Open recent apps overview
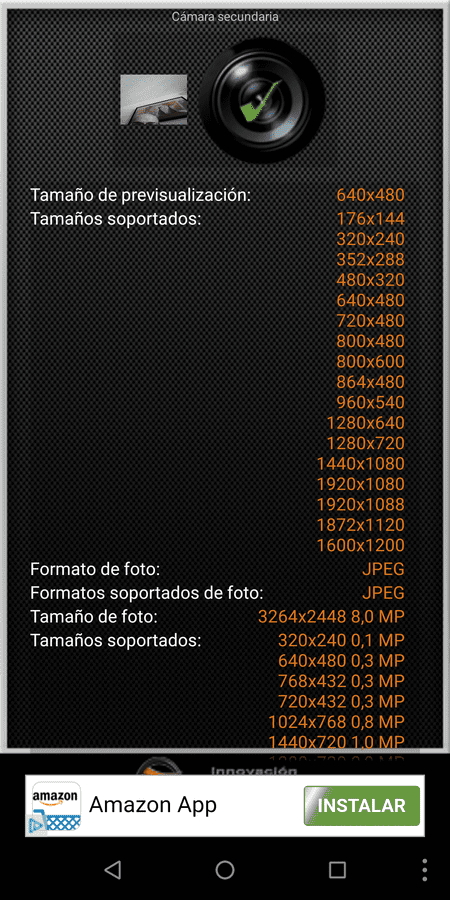The width and height of the screenshot is (450, 900). pyautogui.click(x=338, y=870)
